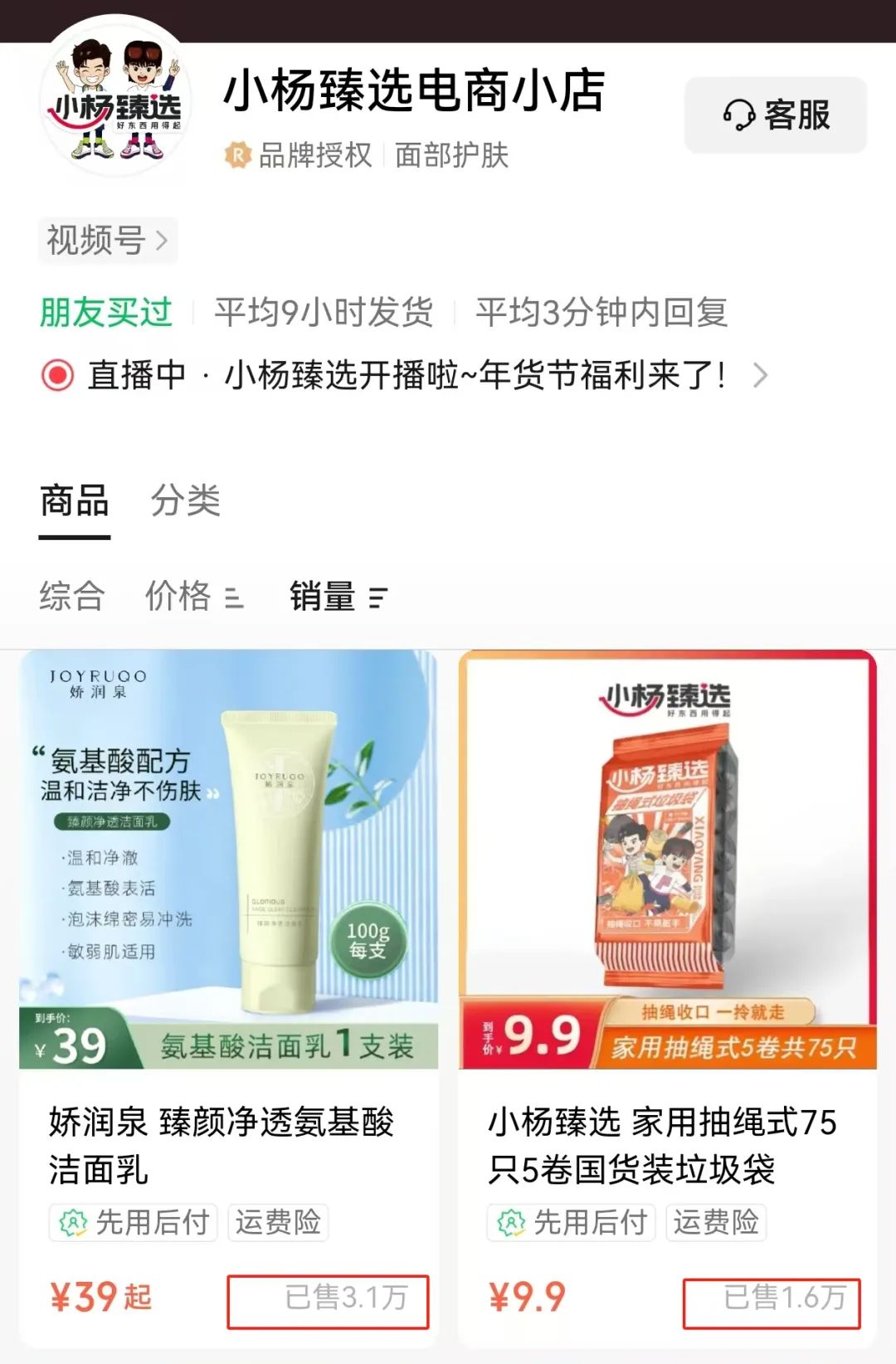
Task: Select the 商品 tab
Action: tap(73, 500)
